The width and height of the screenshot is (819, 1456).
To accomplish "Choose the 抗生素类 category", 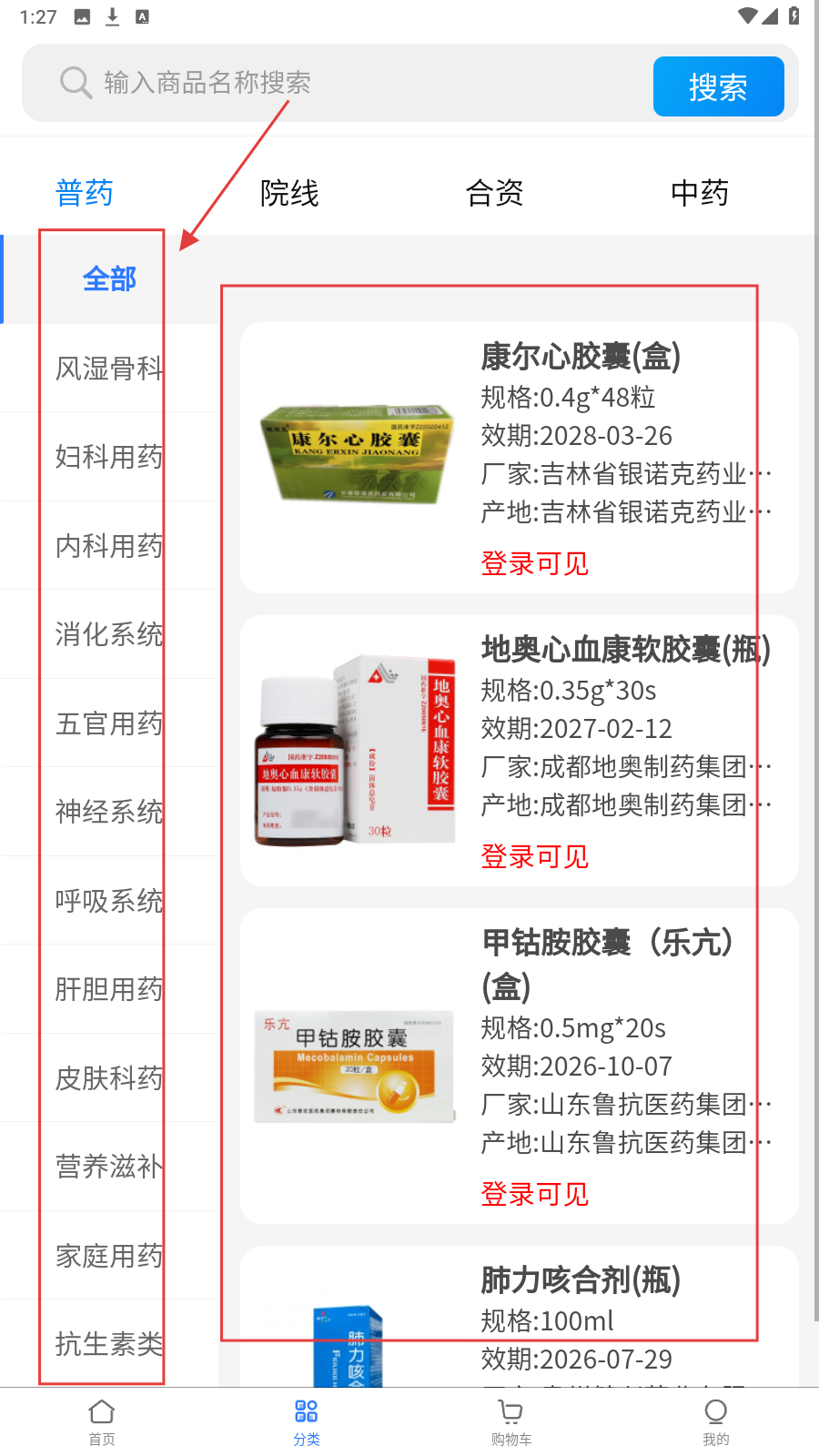I will pyautogui.click(x=109, y=1344).
